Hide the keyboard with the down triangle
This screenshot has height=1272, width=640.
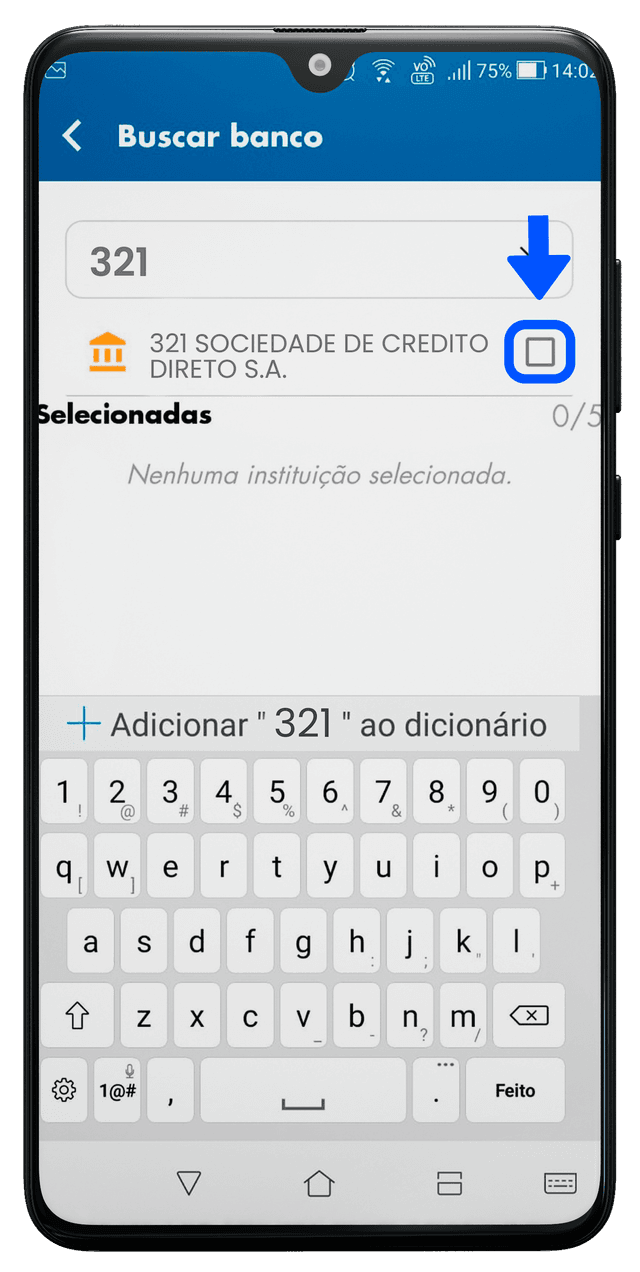tap(189, 1184)
